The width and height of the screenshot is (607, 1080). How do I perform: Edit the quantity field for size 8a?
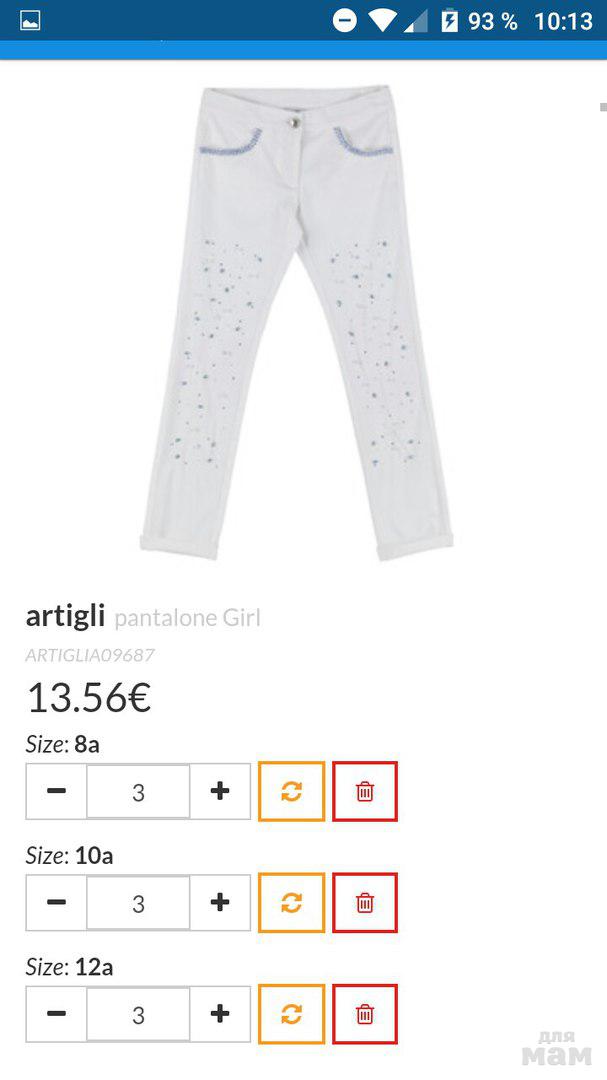(x=138, y=792)
